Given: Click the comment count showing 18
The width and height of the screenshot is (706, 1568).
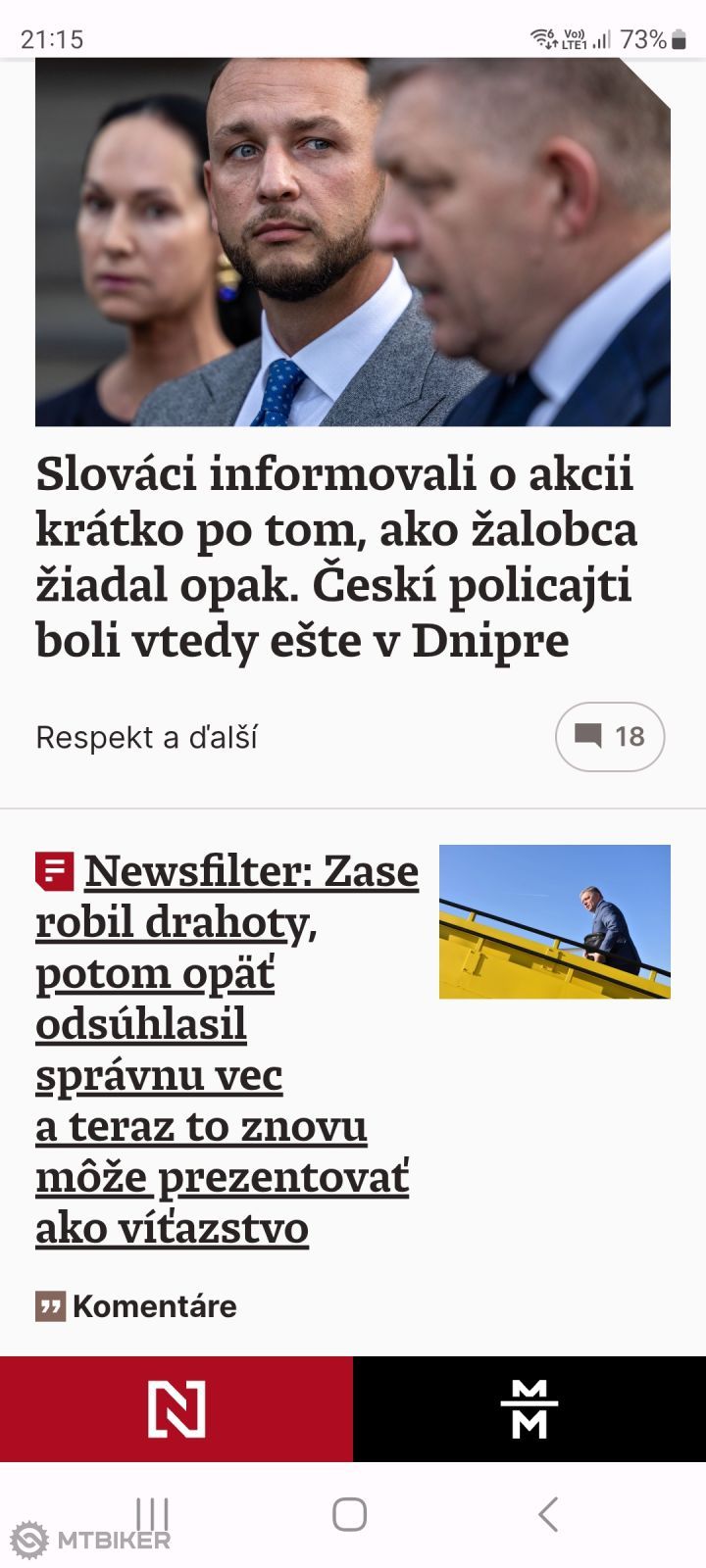Looking at the screenshot, I should [629, 736].
